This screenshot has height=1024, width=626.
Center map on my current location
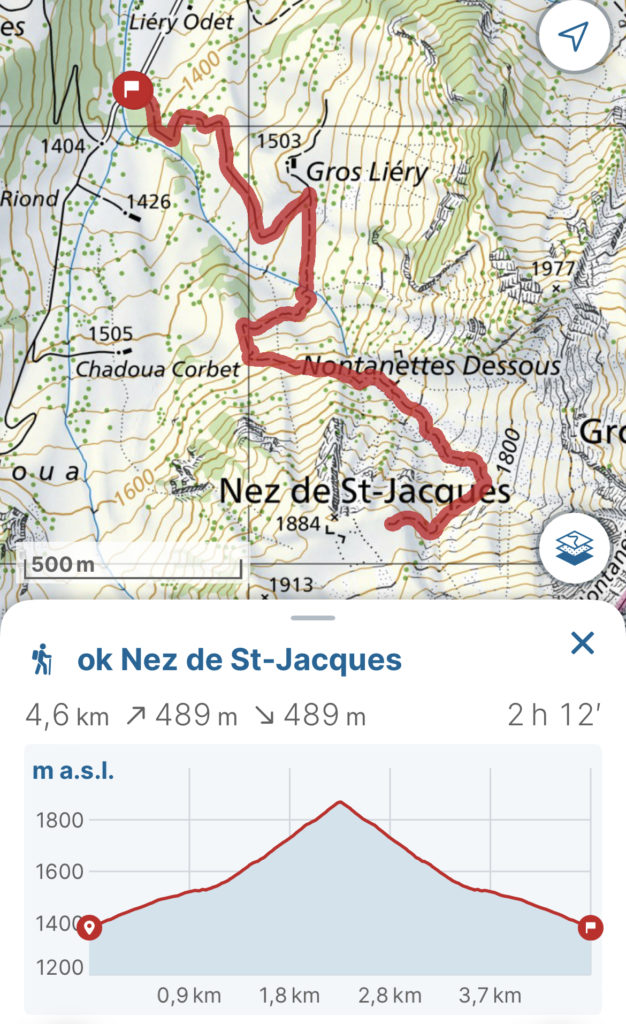click(574, 36)
